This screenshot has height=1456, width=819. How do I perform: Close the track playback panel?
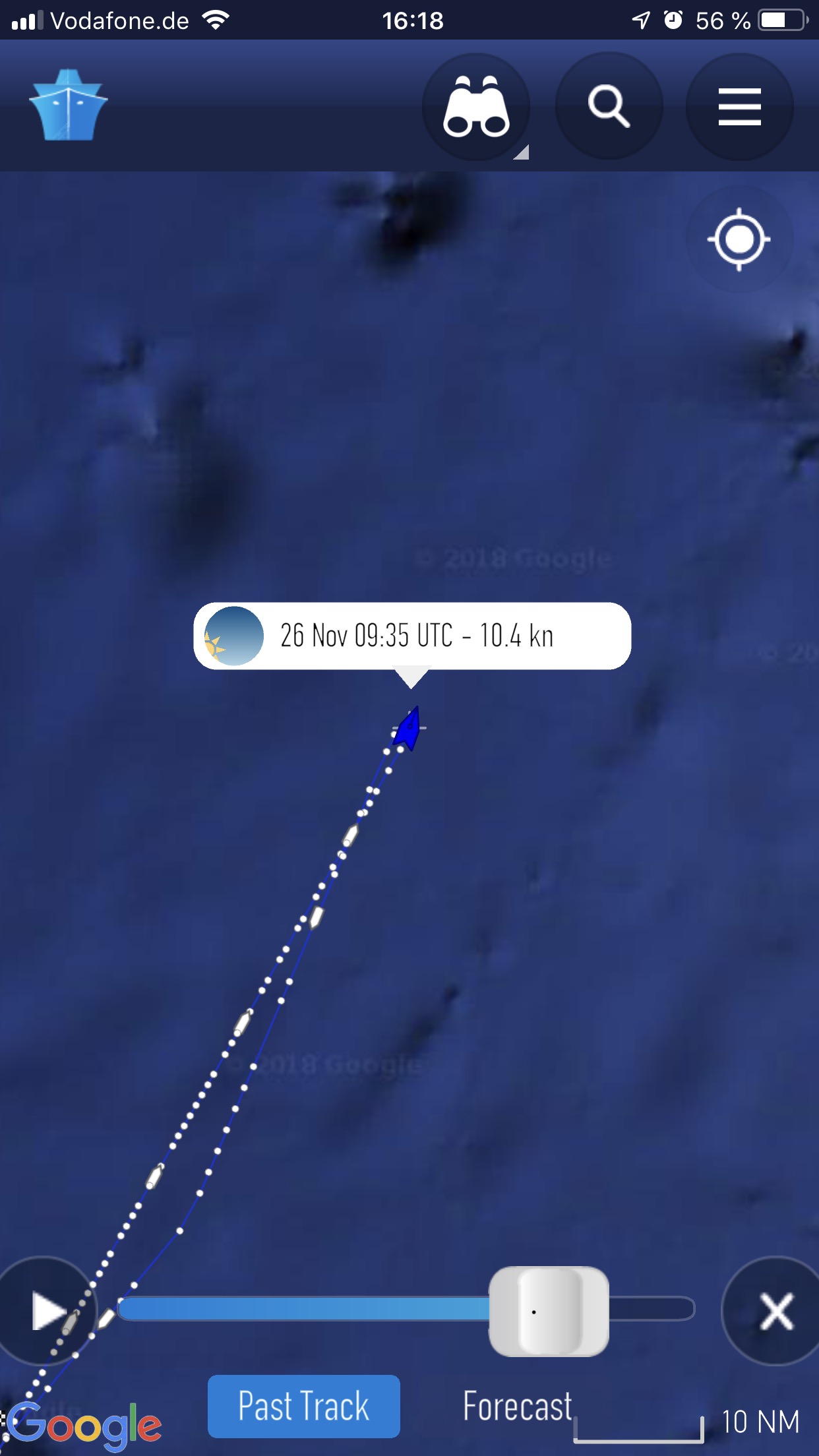(775, 1311)
